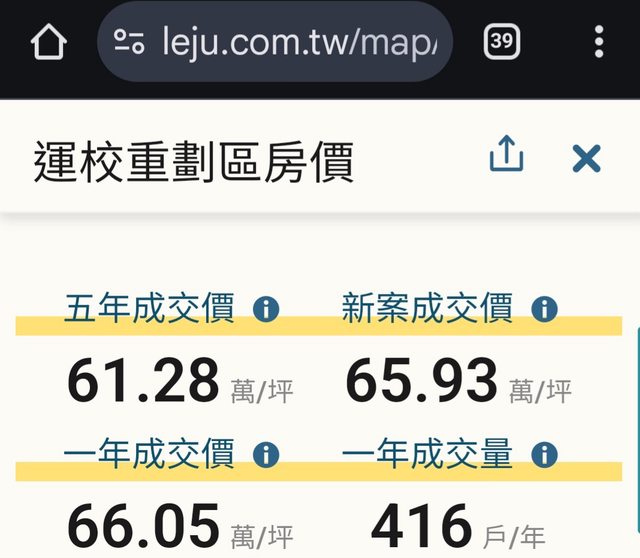
Task: Open the browser tab switcher showing 39
Action: (x=502, y=42)
